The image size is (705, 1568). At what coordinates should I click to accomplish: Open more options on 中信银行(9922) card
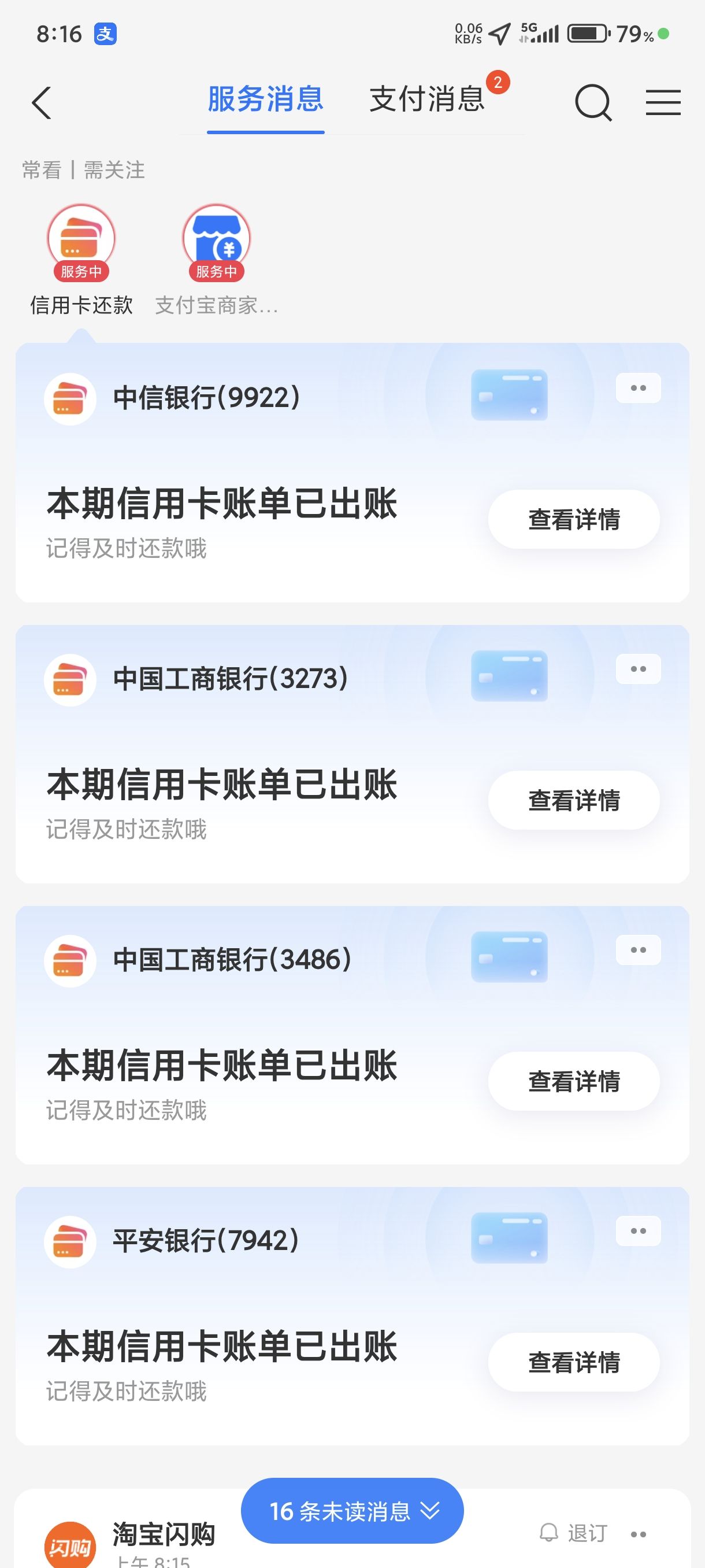[x=638, y=388]
